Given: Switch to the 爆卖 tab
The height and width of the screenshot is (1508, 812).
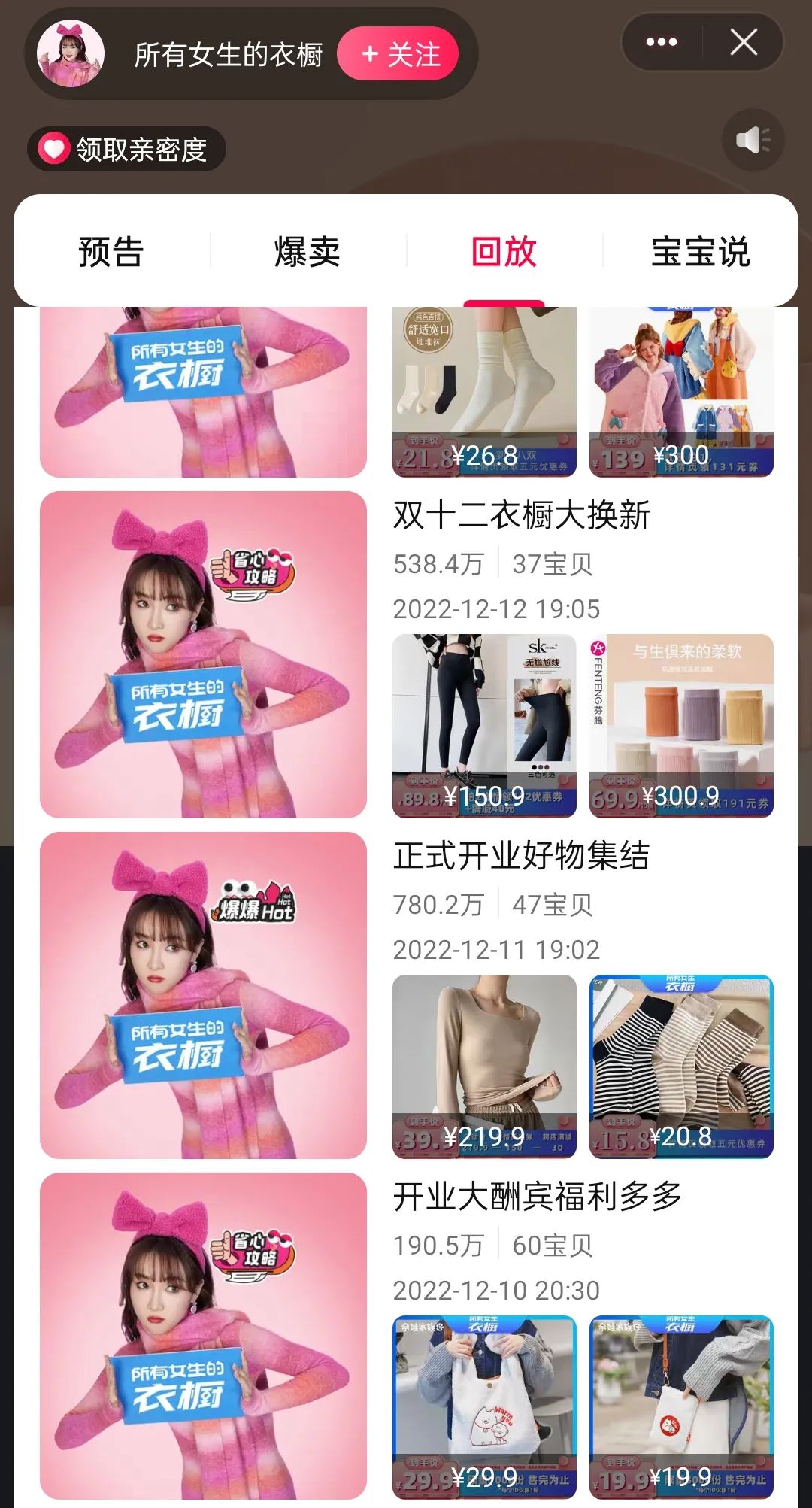Looking at the screenshot, I should (308, 251).
